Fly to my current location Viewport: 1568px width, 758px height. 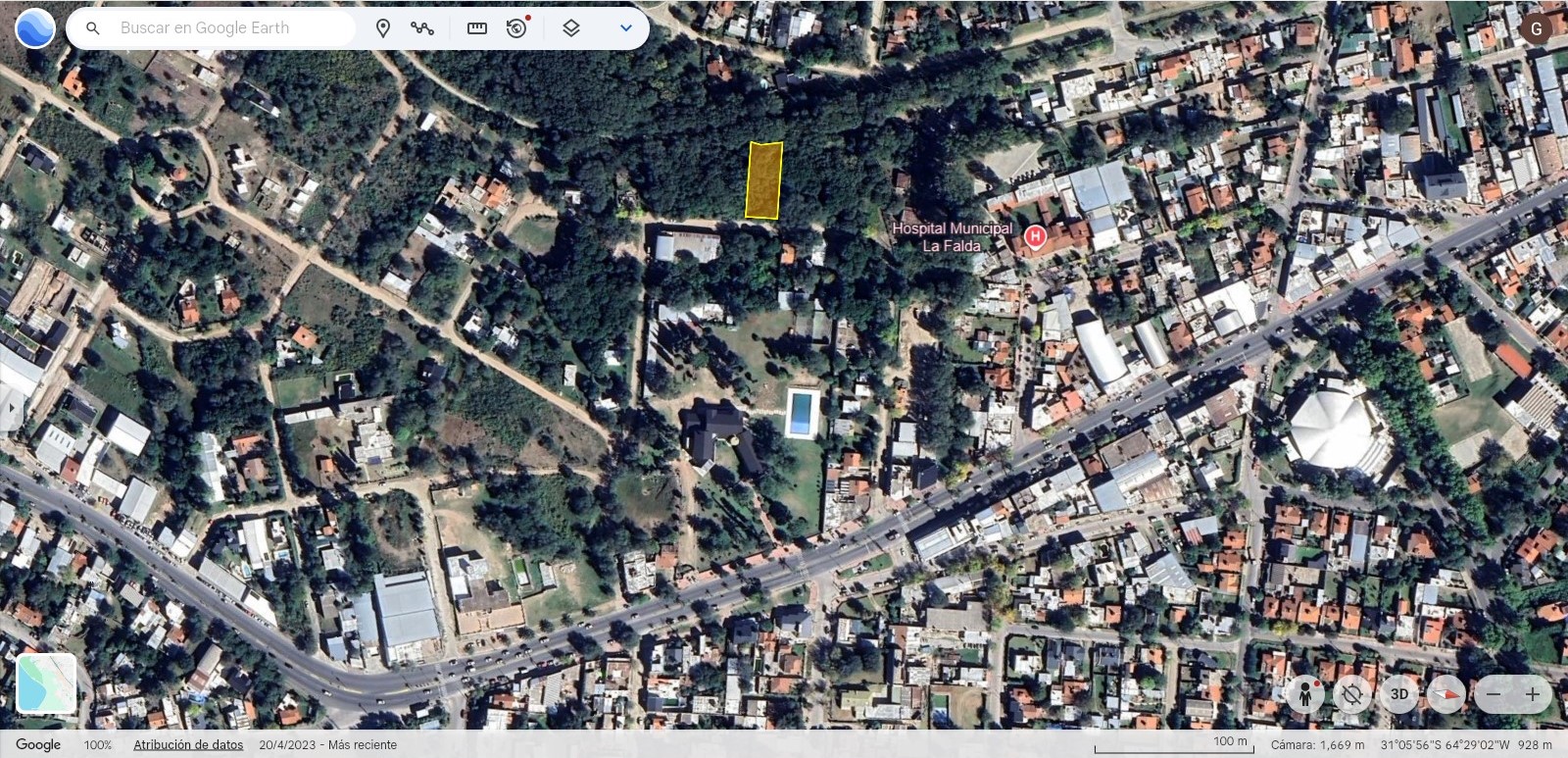click(x=1352, y=695)
